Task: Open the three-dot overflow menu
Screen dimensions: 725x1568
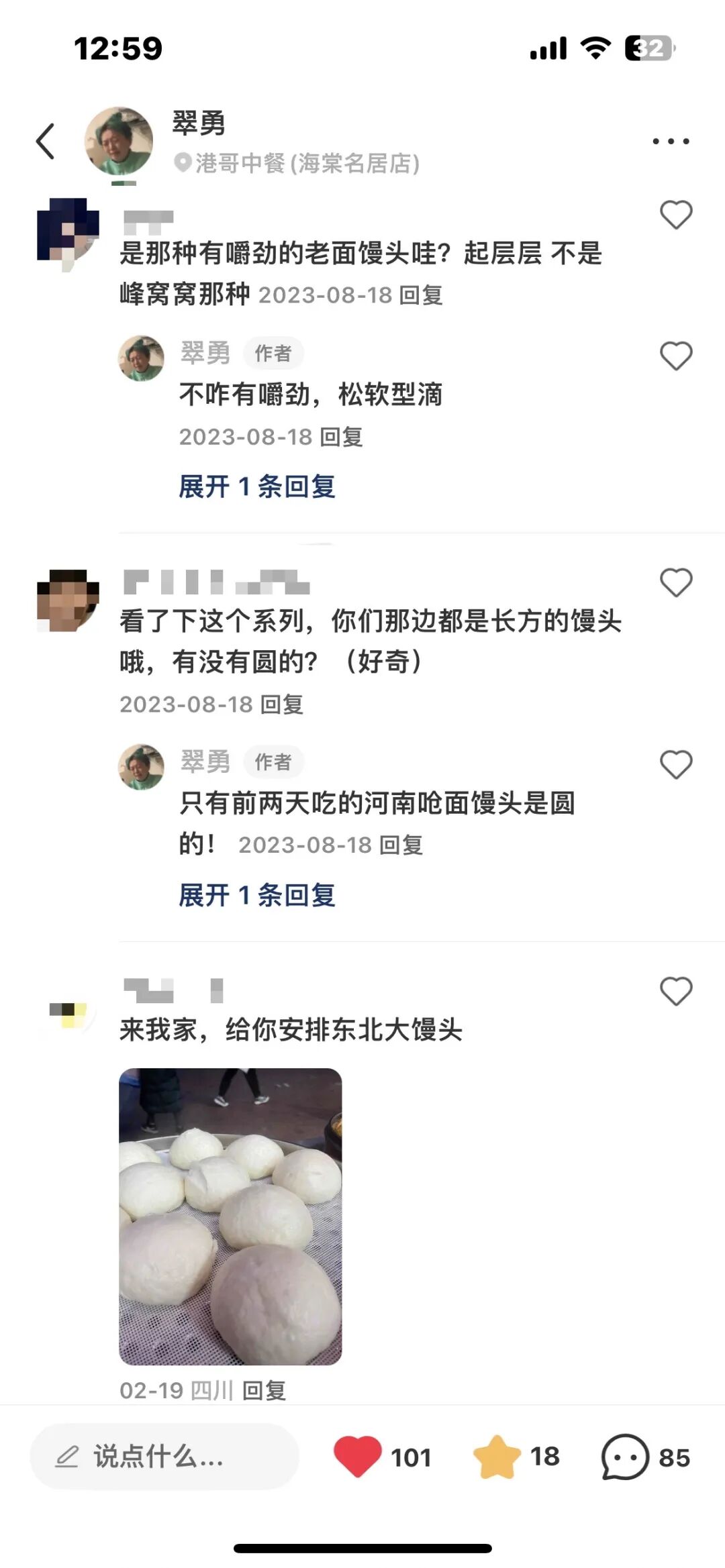Action: coord(671,142)
